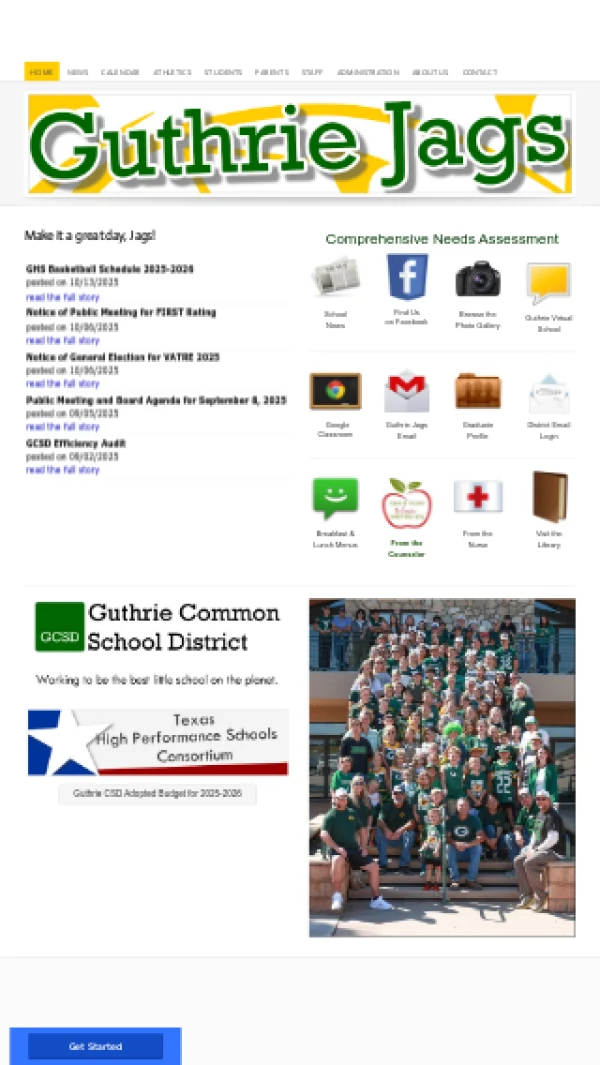Open Guthrie Jags Email
600x1065 pixels.
point(407,391)
